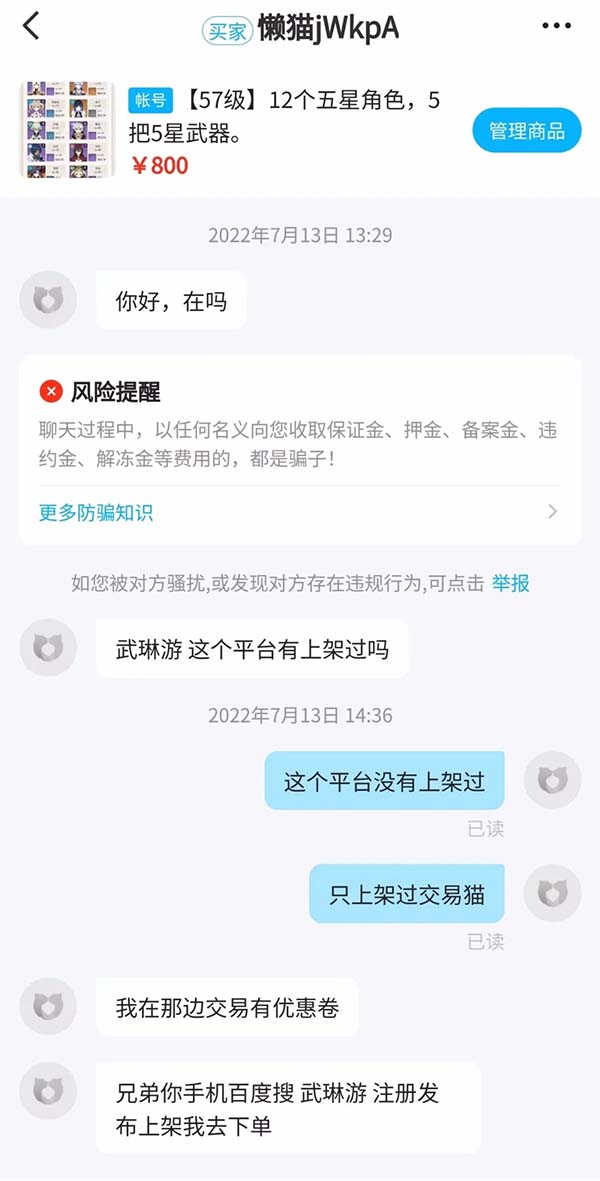Open the three-dot overflow menu

pos(556,27)
